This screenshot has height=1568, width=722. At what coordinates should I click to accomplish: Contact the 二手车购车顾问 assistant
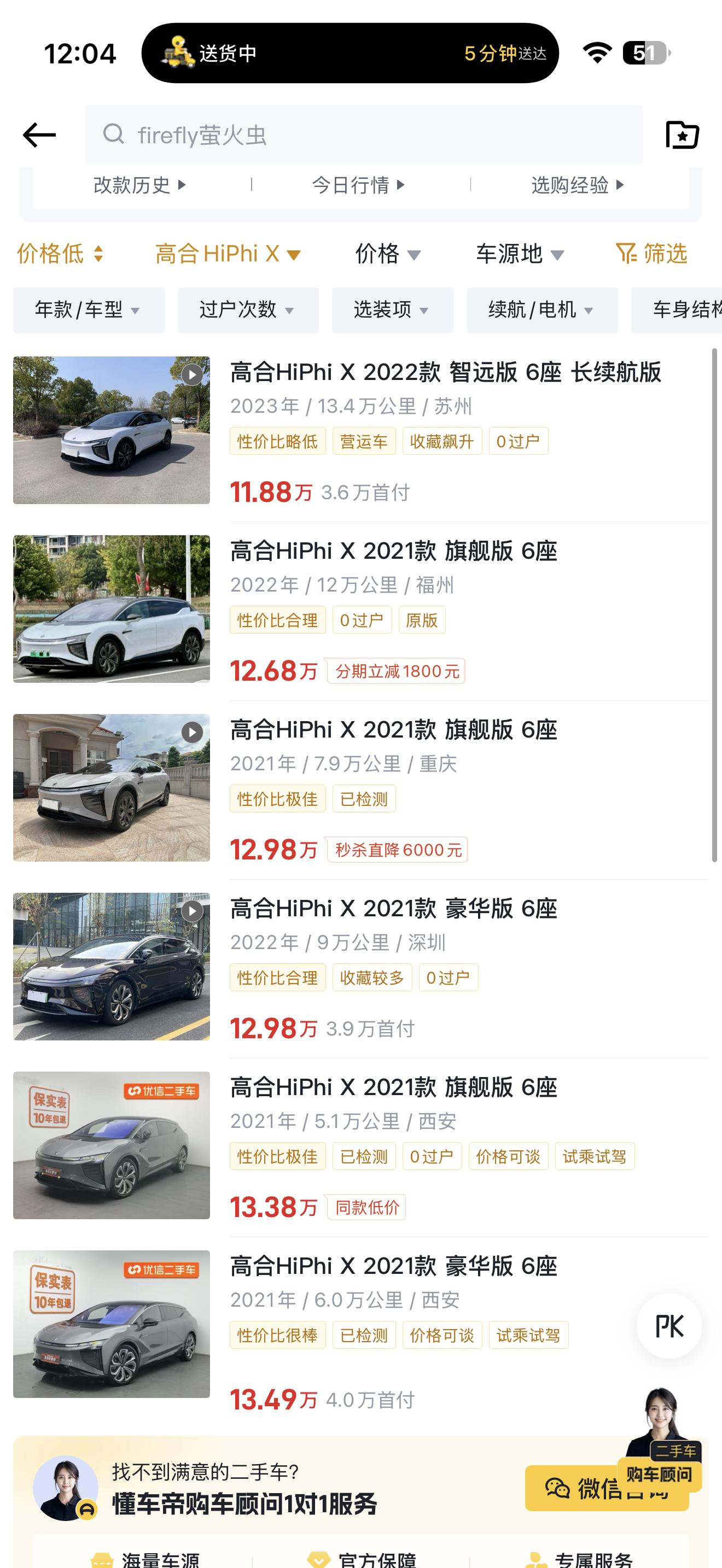[660, 1440]
